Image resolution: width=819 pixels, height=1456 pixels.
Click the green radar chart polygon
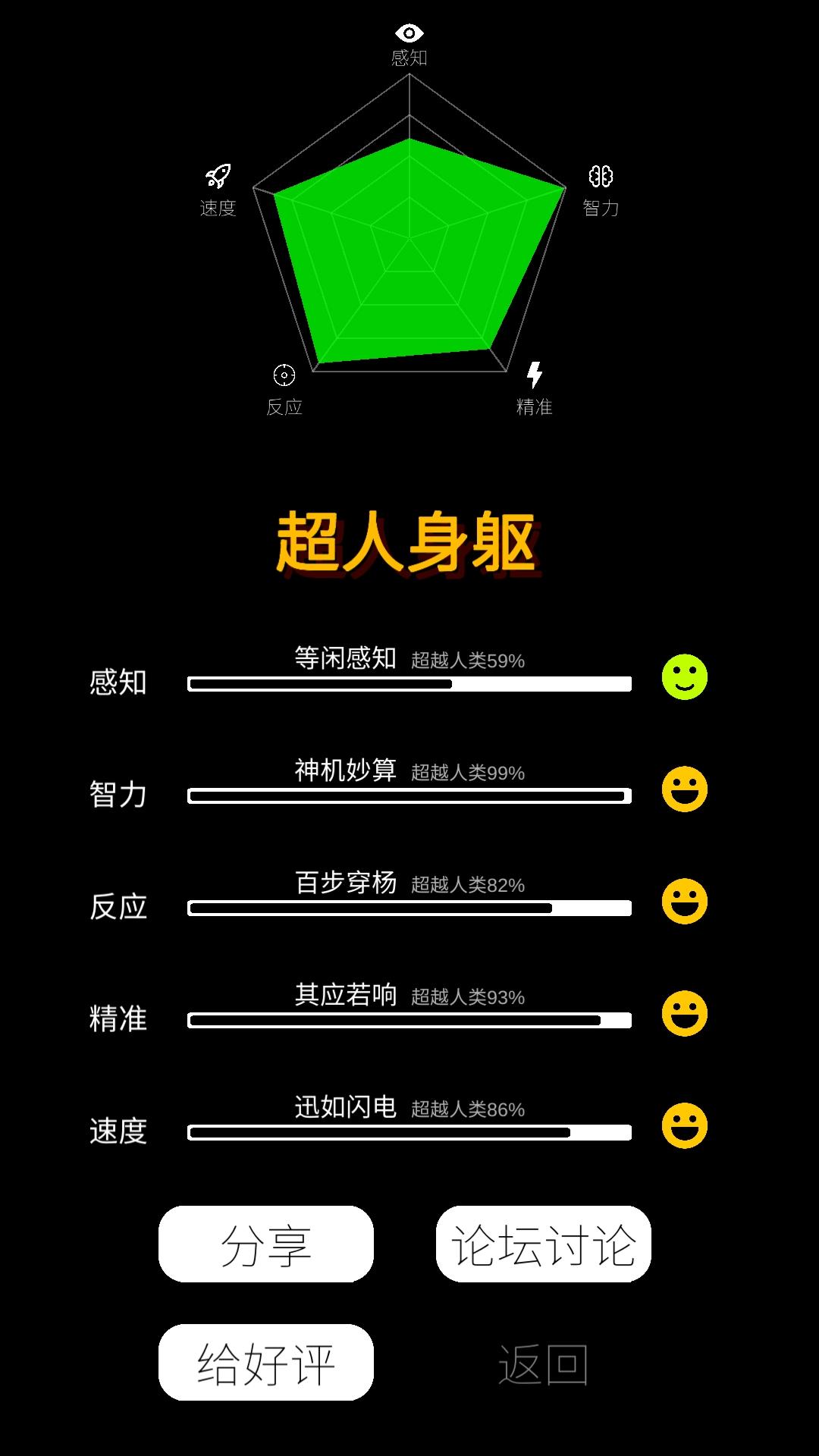[409, 243]
